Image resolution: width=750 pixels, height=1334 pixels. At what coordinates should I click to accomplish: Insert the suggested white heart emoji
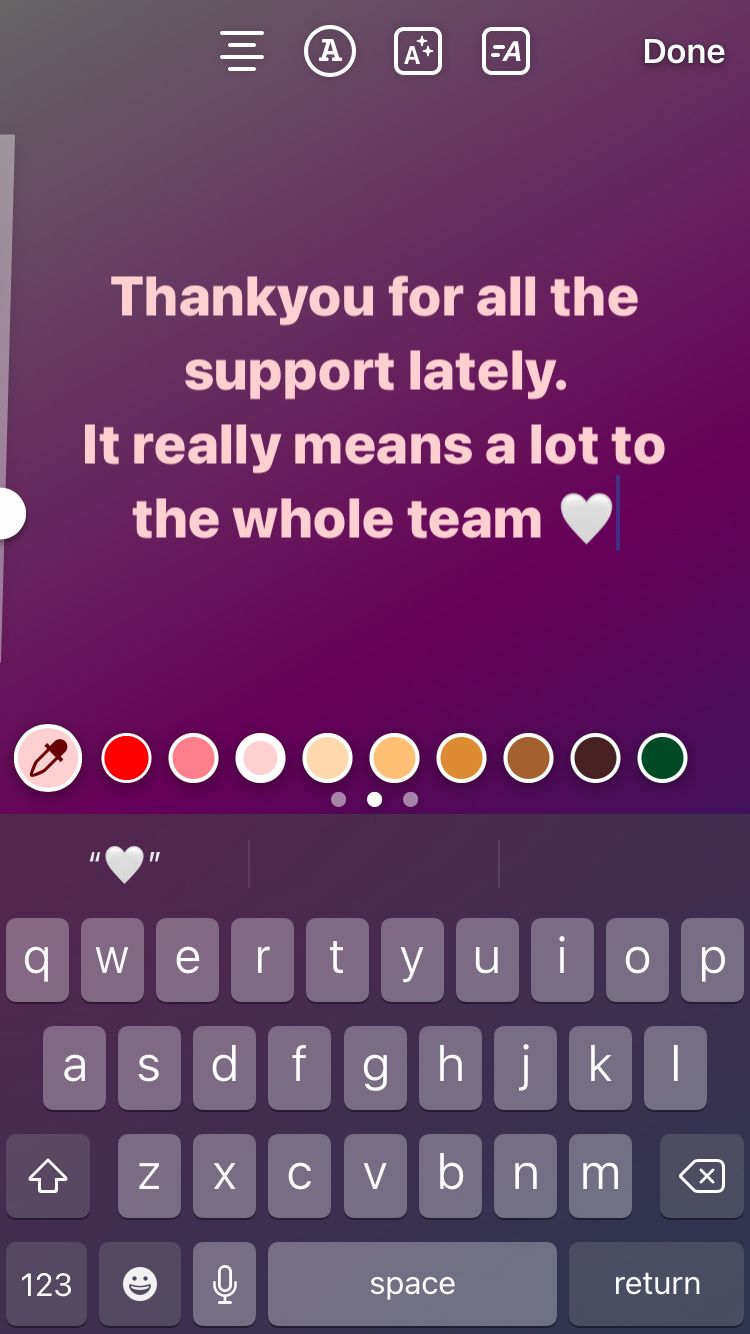coord(125,864)
